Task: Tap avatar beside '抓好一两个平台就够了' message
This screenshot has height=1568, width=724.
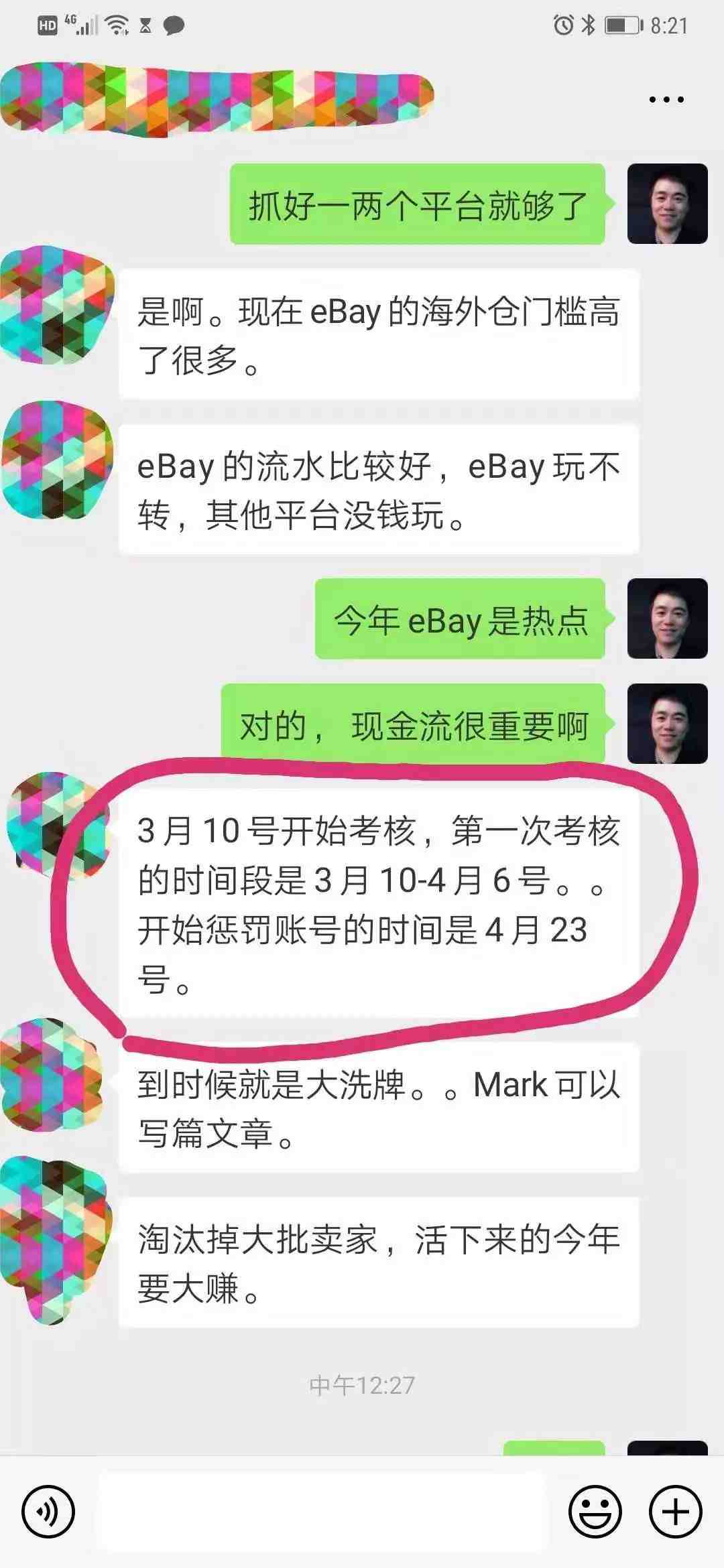Action: pyautogui.click(x=667, y=204)
